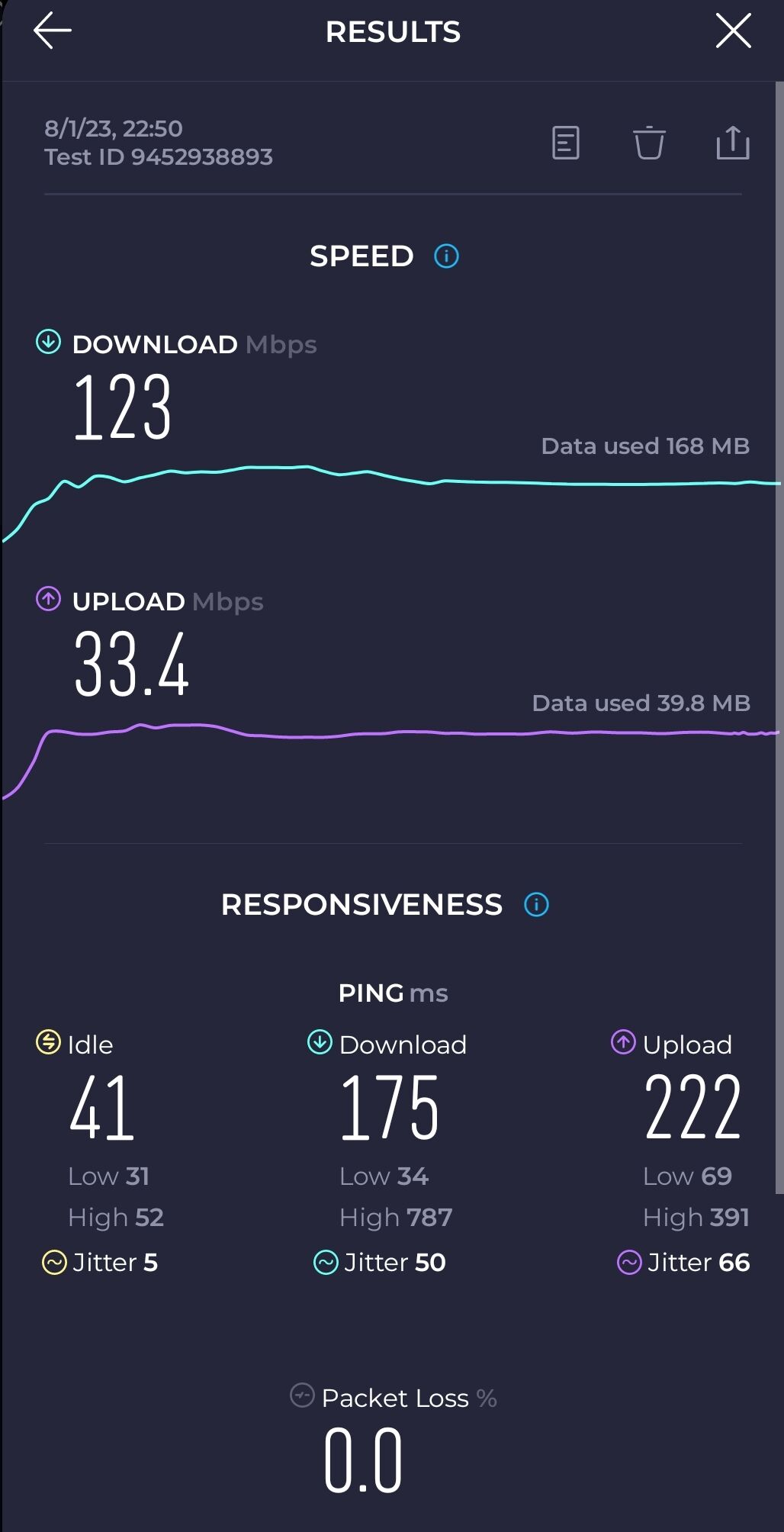Open the Responsiveness info icon
Image resolution: width=784 pixels, height=1532 pixels.
point(536,905)
